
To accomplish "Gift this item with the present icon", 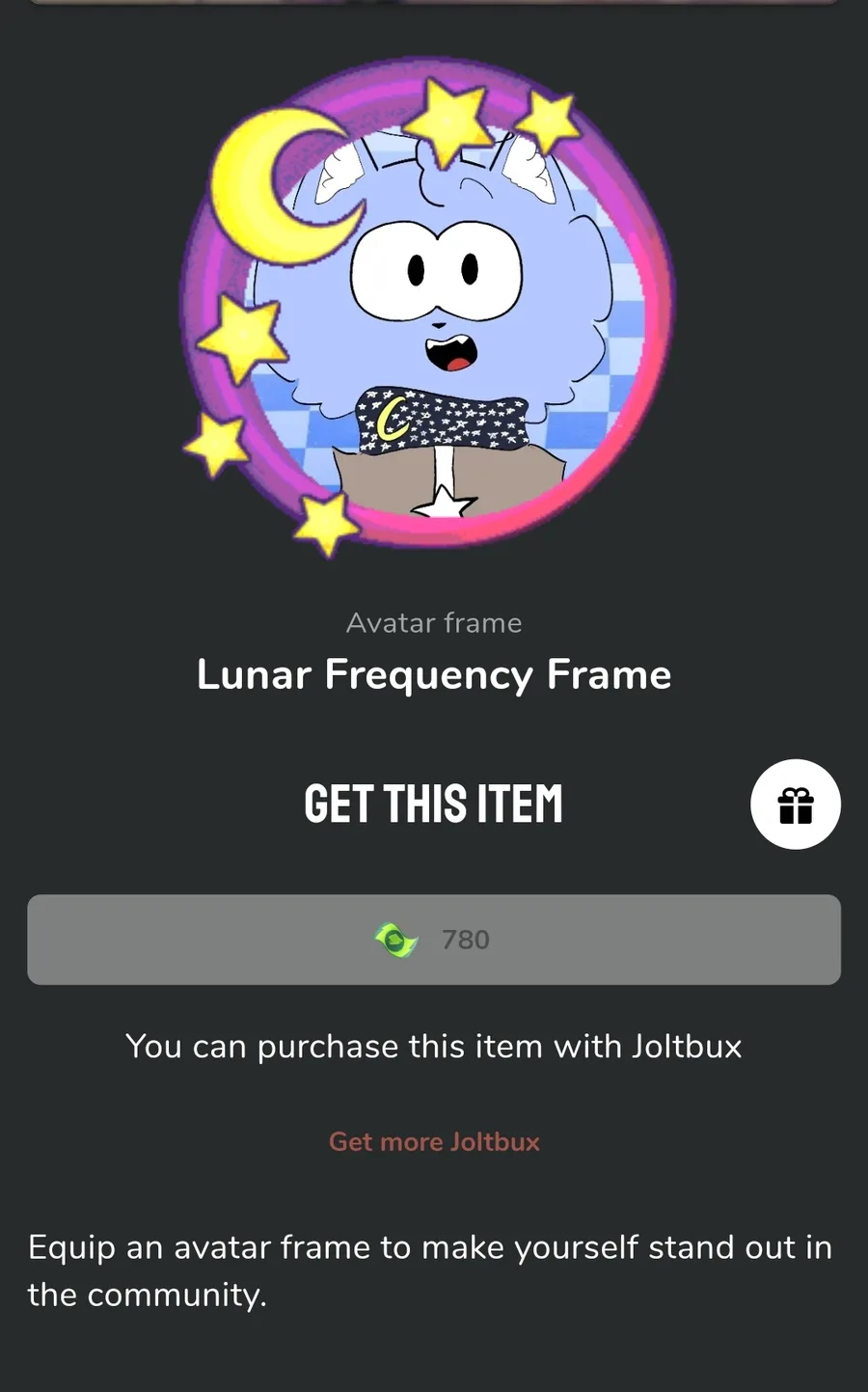I will point(796,805).
